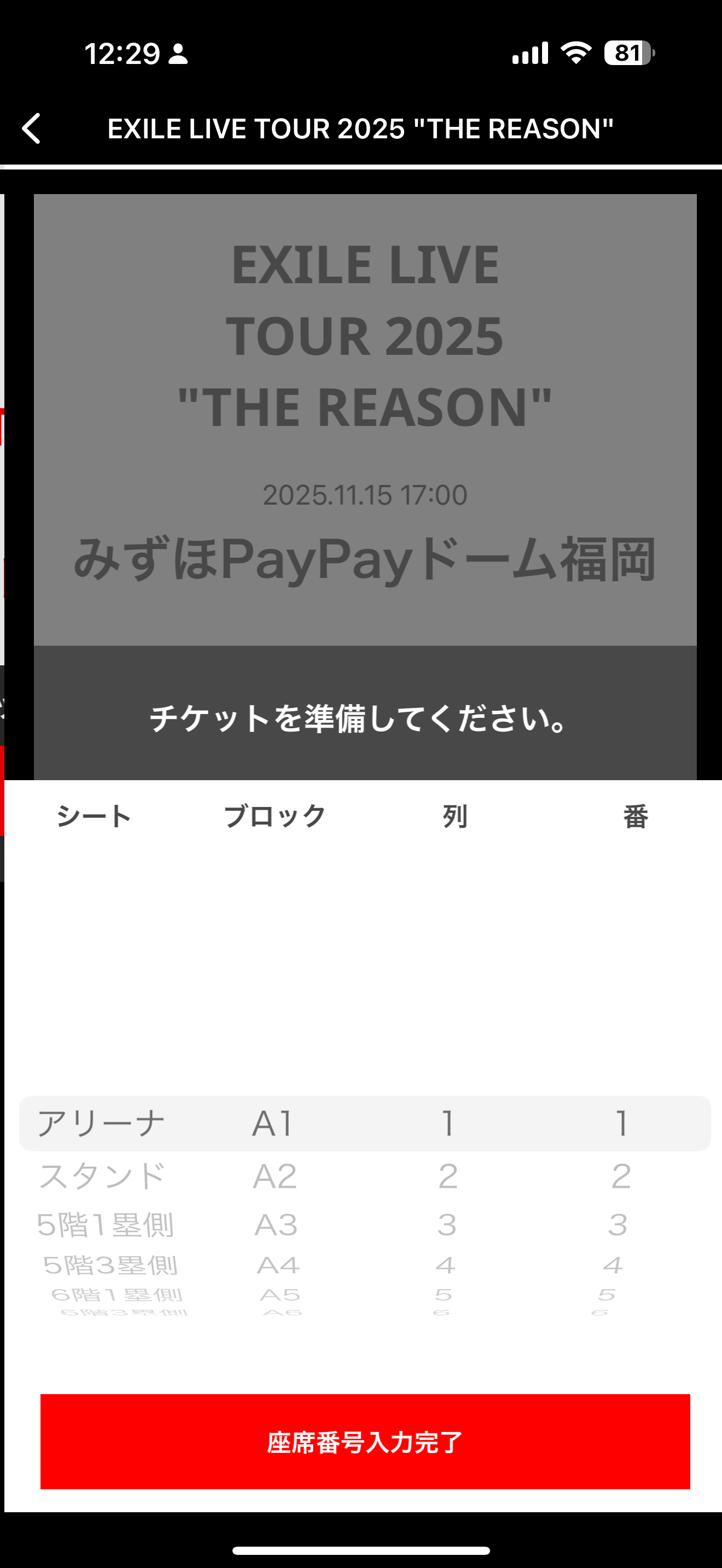Image resolution: width=722 pixels, height=1568 pixels.
Task: Go back with the header arrow
Action: click(32, 128)
